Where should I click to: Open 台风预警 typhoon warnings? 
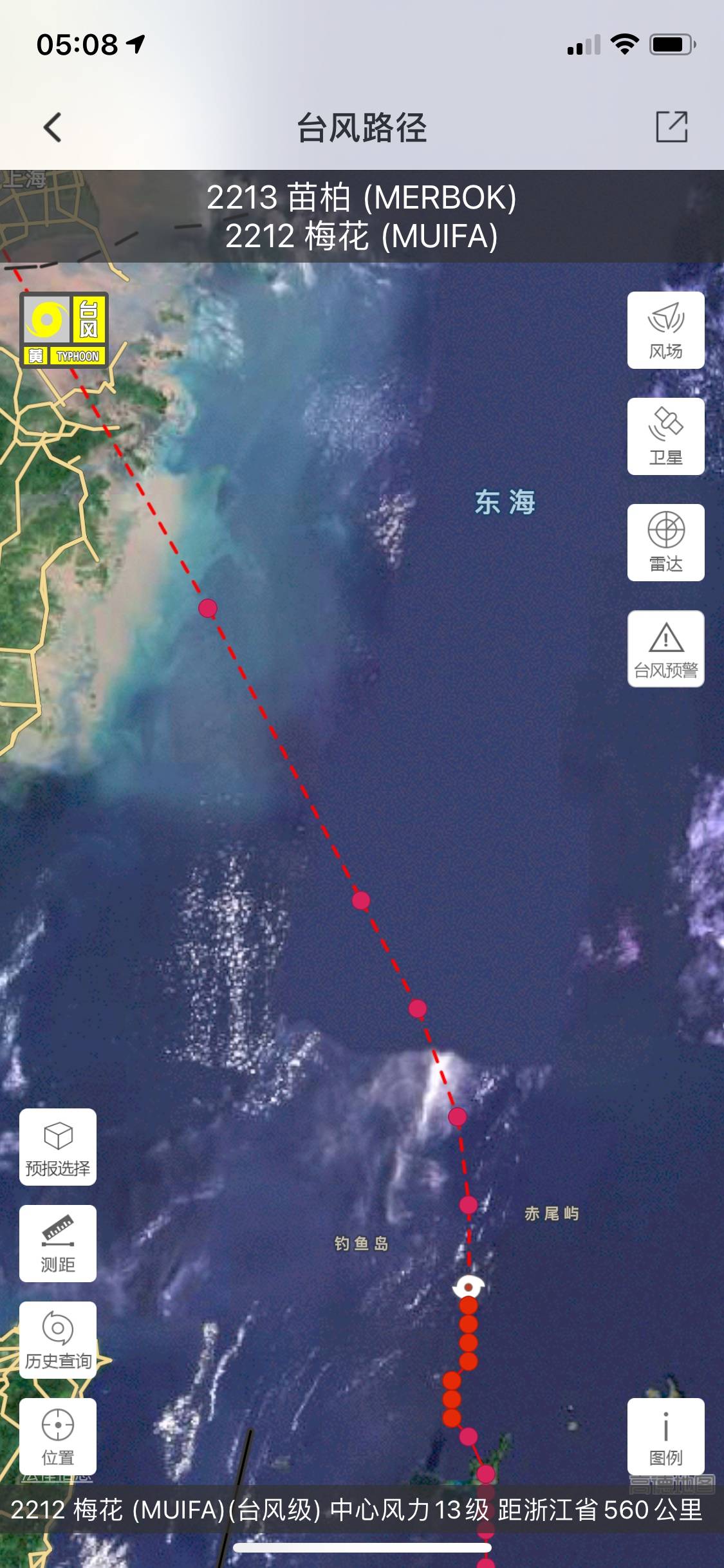(x=665, y=649)
